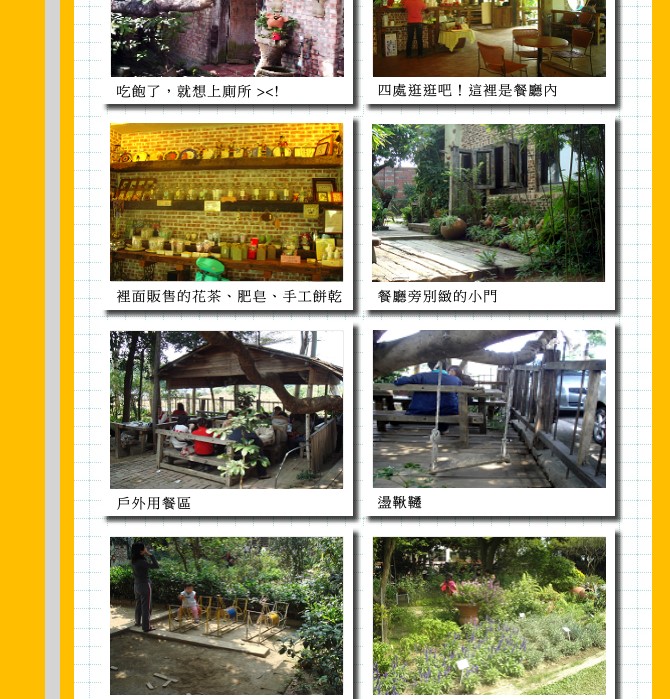View the photo captioned 四處逛逛吧！這裡是餐廳內
This screenshot has height=699, width=670.
[489, 38]
